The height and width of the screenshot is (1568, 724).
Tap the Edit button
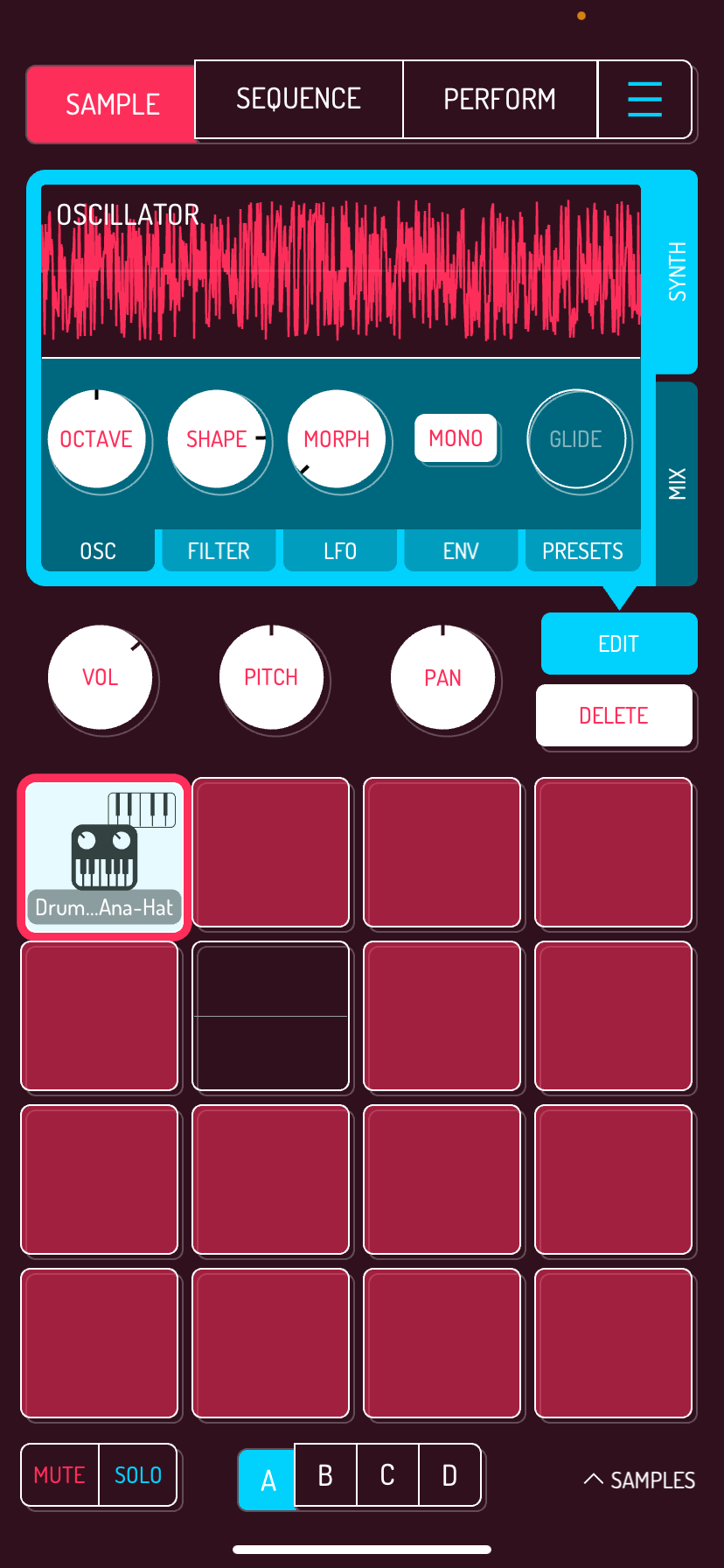pos(618,644)
